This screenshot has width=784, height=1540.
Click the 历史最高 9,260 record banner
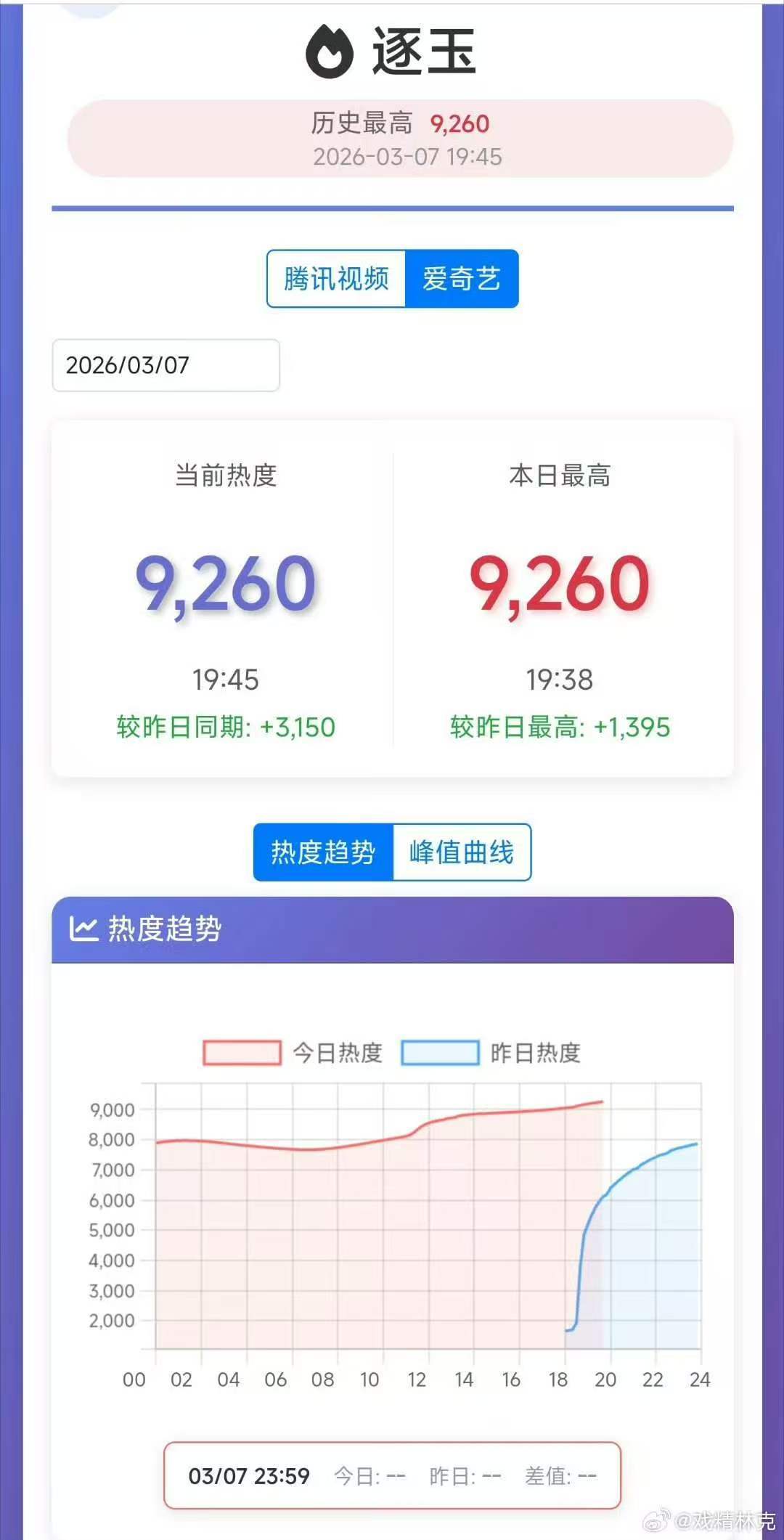pyautogui.click(x=392, y=137)
